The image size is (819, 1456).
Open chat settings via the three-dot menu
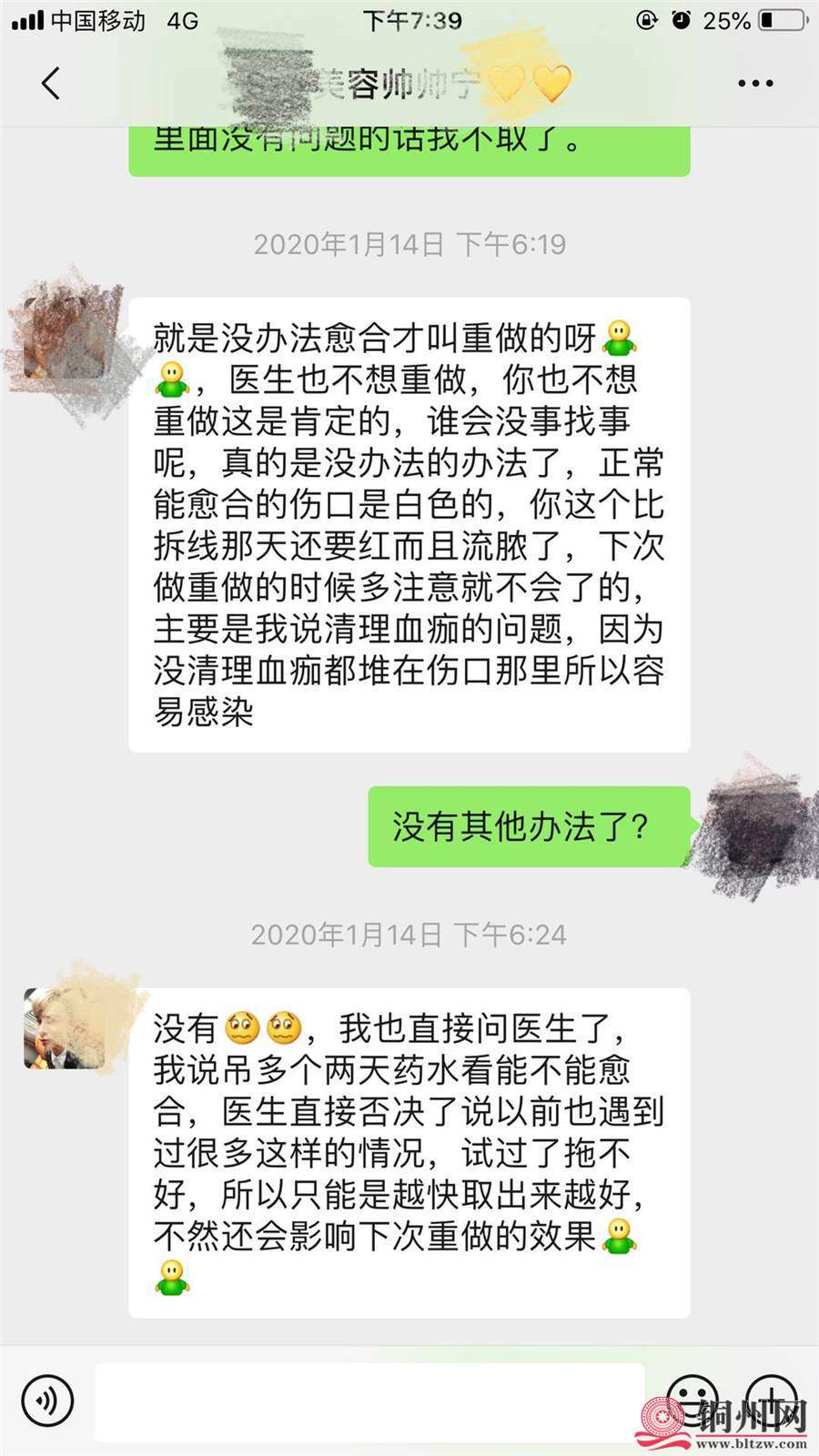tap(753, 83)
